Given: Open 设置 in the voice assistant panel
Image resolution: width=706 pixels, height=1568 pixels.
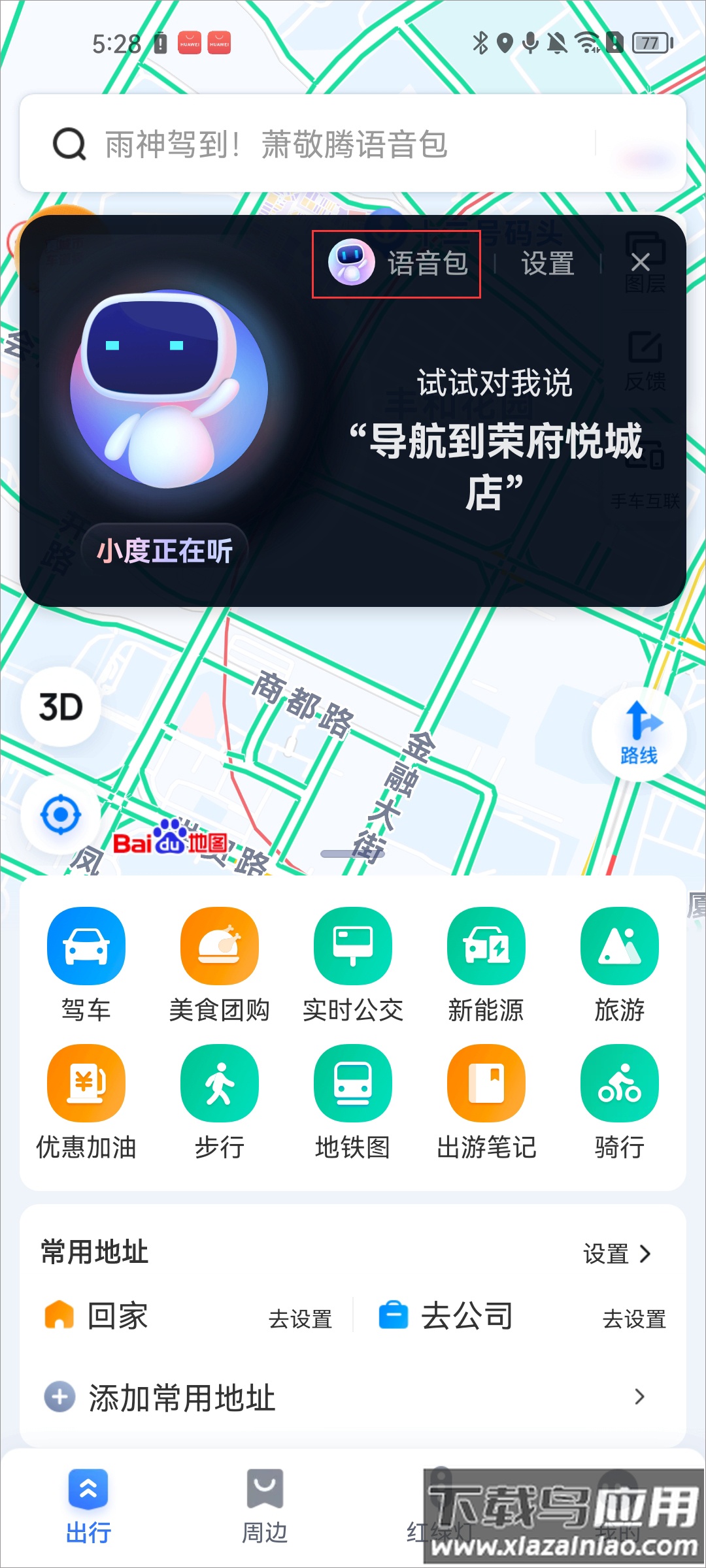Looking at the screenshot, I should [547, 264].
